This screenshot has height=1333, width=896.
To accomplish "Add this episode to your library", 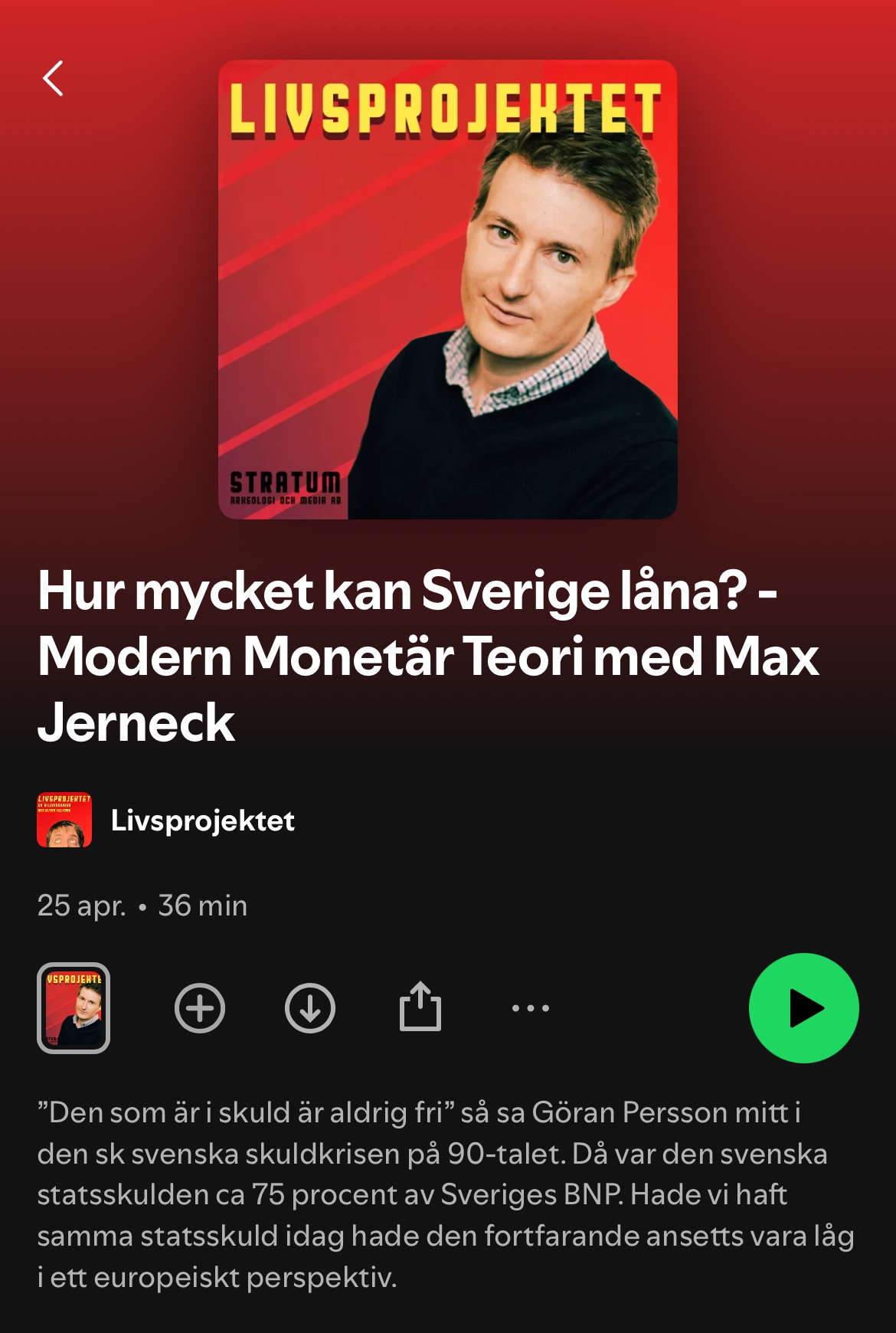I will pos(200,1007).
